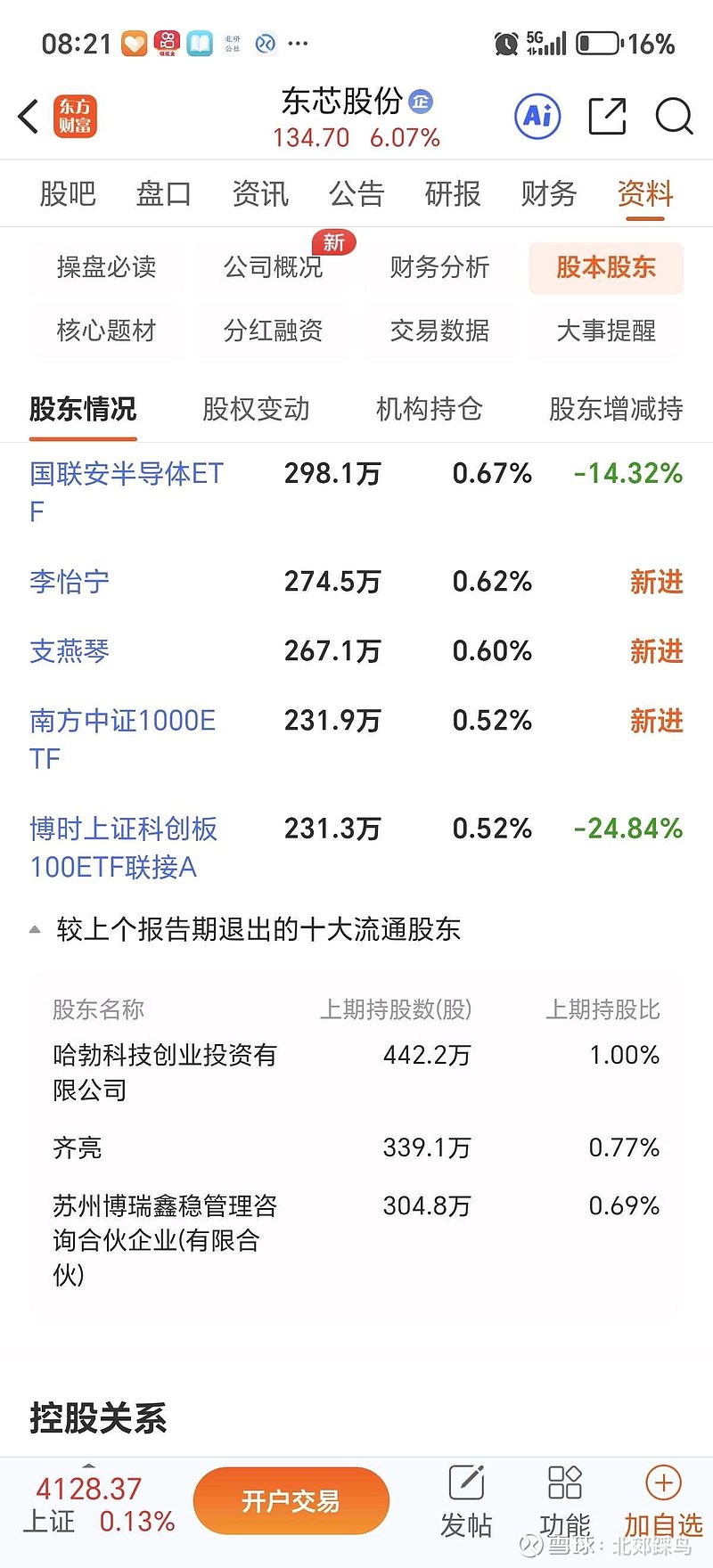Tap the 加自选 plus icon

(x=663, y=1481)
